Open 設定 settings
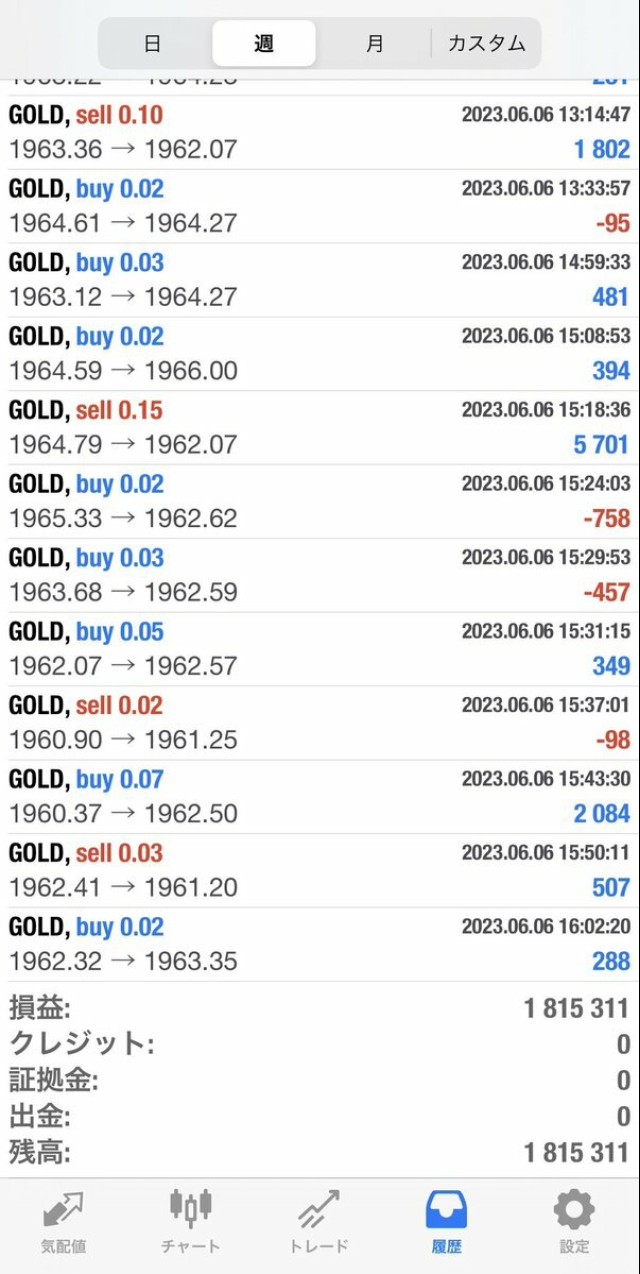 point(575,1221)
